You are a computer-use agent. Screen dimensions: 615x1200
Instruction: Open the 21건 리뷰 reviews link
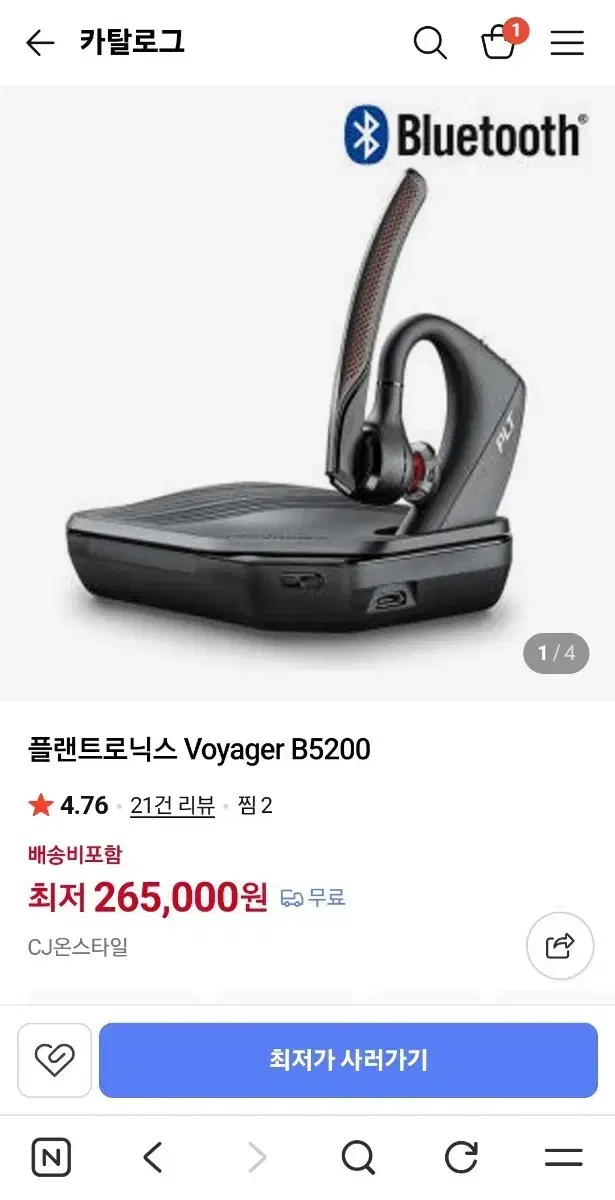click(172, 805)
